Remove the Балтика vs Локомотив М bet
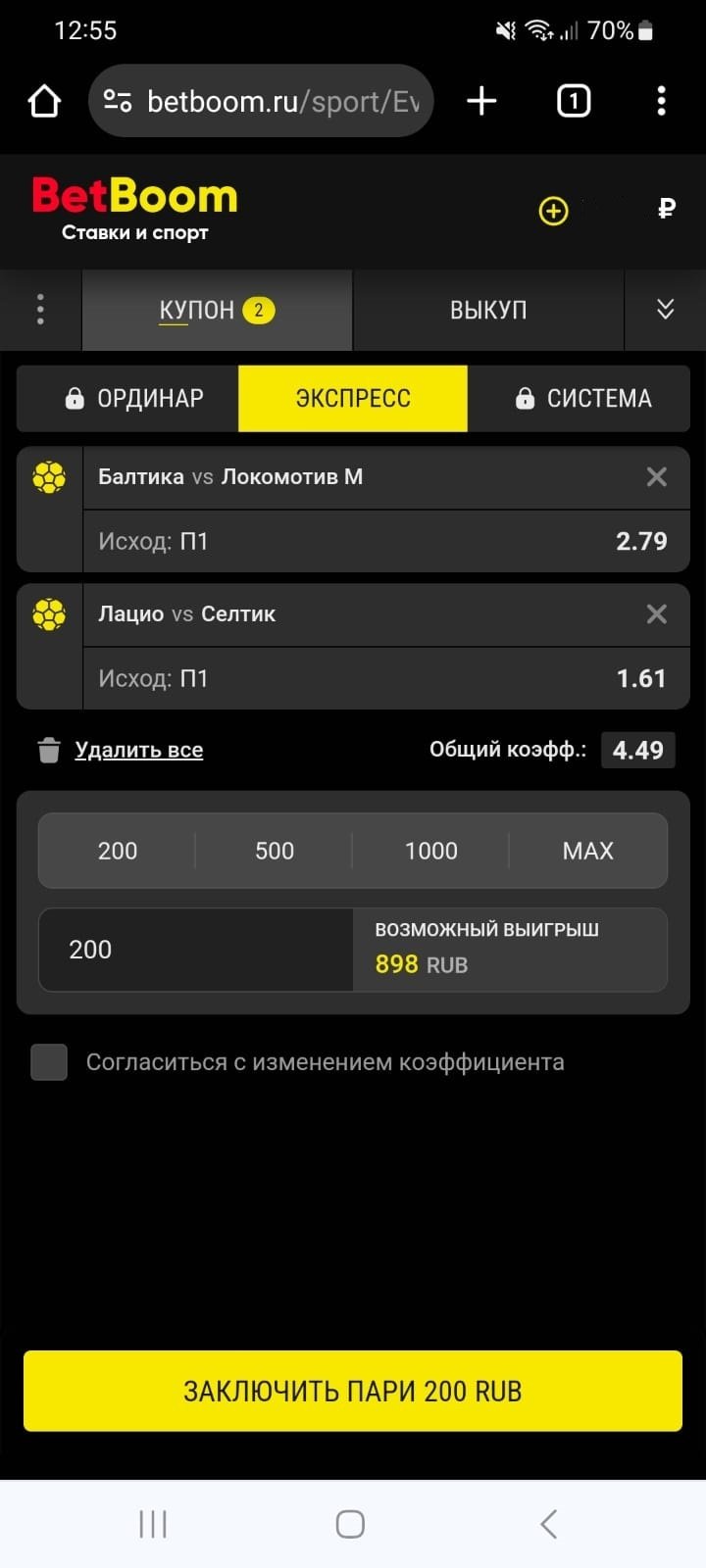This screenshot has width=706, height=1568. [x=656, y=477]
